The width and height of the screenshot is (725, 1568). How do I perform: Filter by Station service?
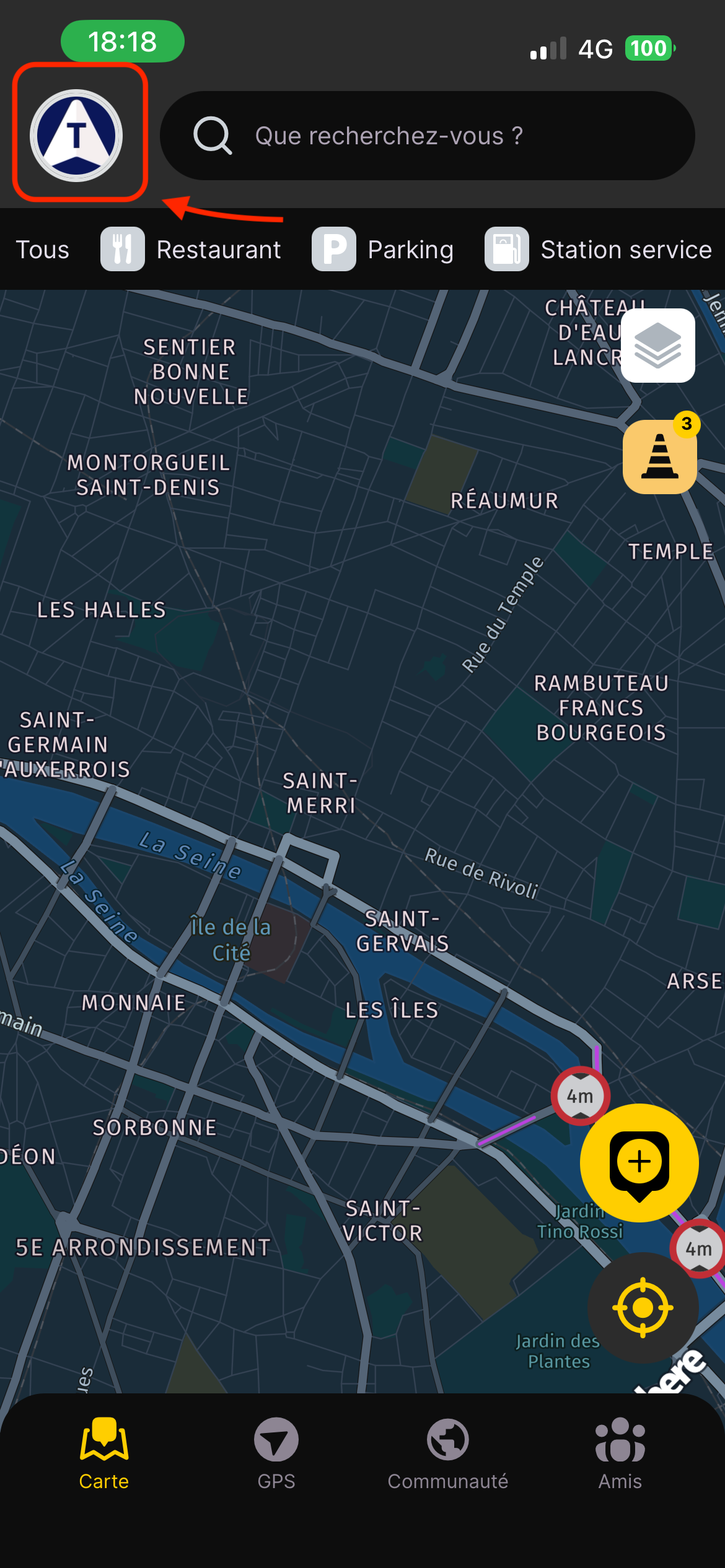[599, 250]
